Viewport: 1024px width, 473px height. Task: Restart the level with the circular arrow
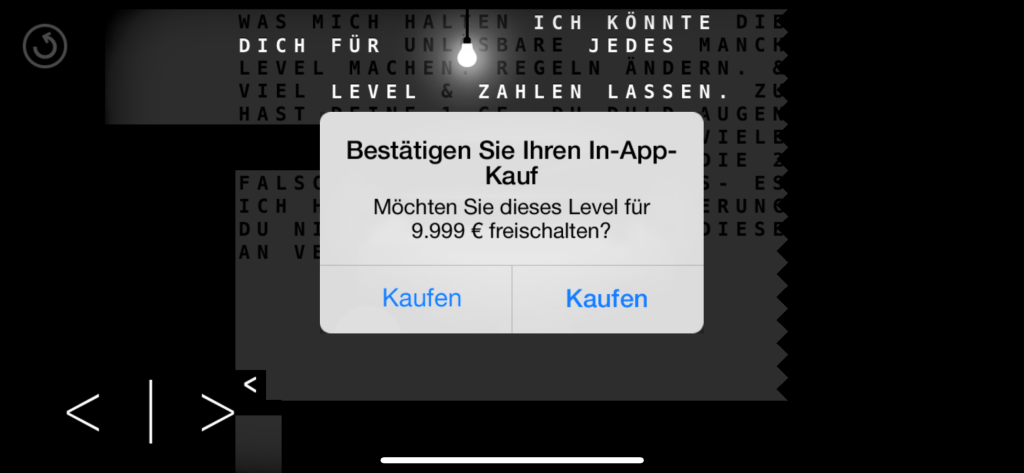(45, 46)
